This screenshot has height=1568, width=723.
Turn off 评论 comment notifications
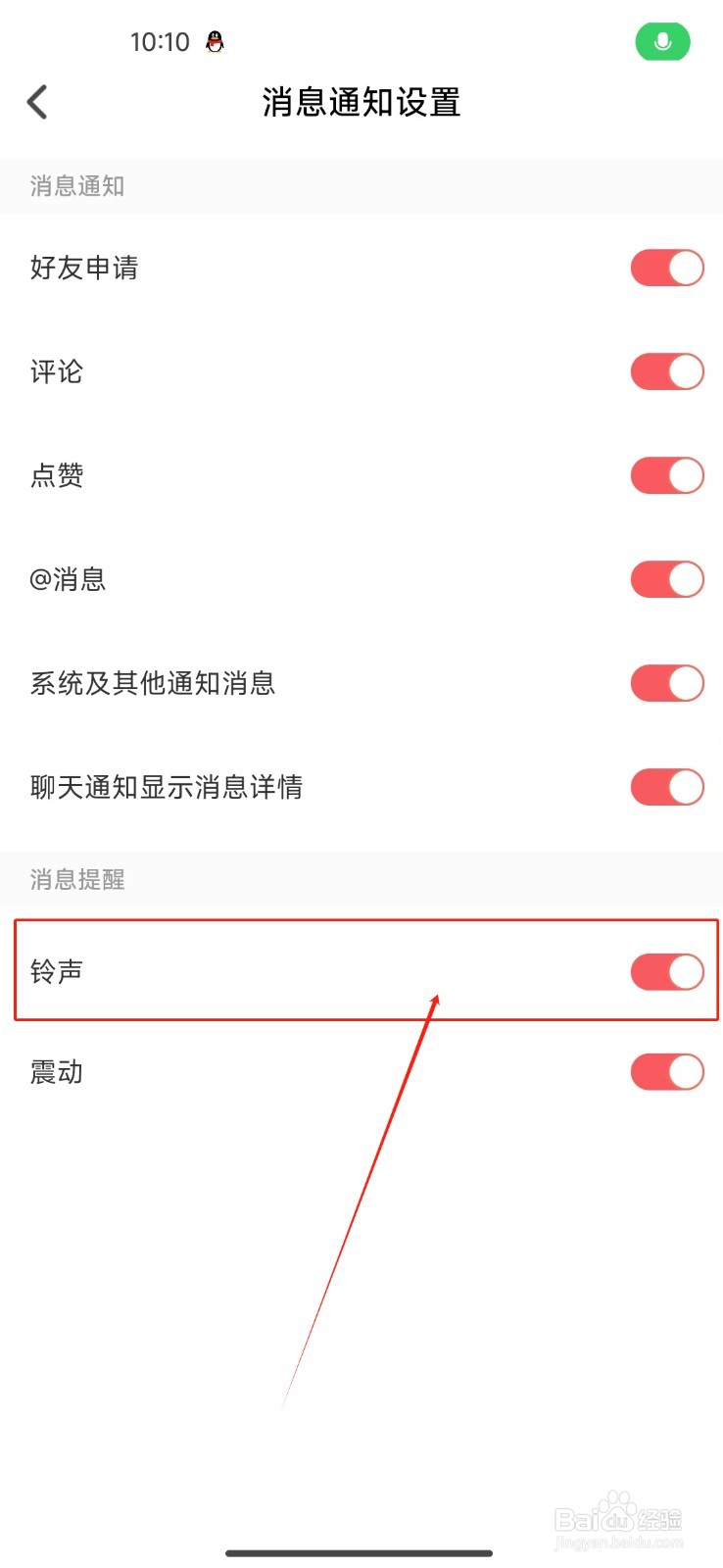coord(667,371)
